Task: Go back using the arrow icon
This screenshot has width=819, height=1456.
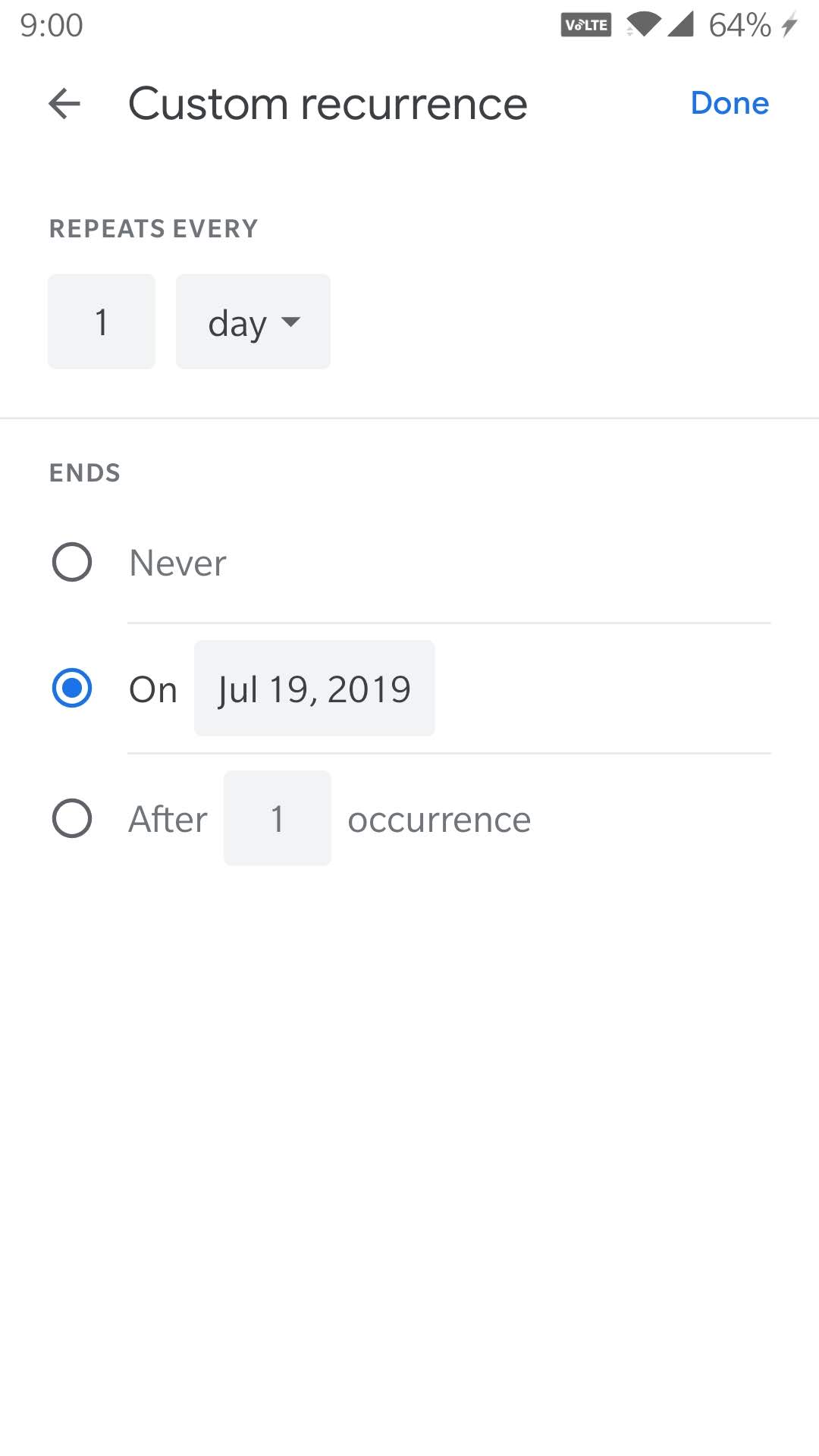Action: coord(64,103)
